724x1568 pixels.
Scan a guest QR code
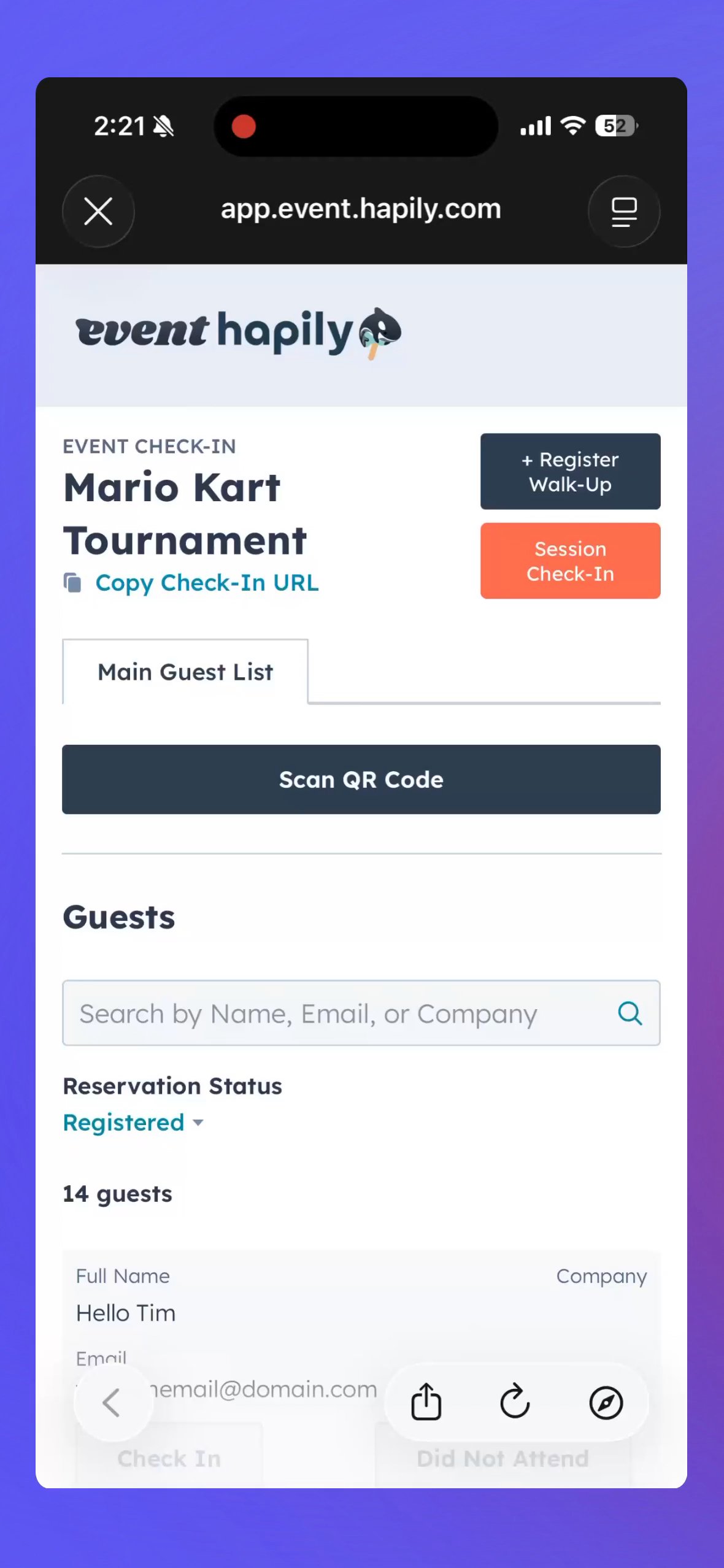coord(361,779)
